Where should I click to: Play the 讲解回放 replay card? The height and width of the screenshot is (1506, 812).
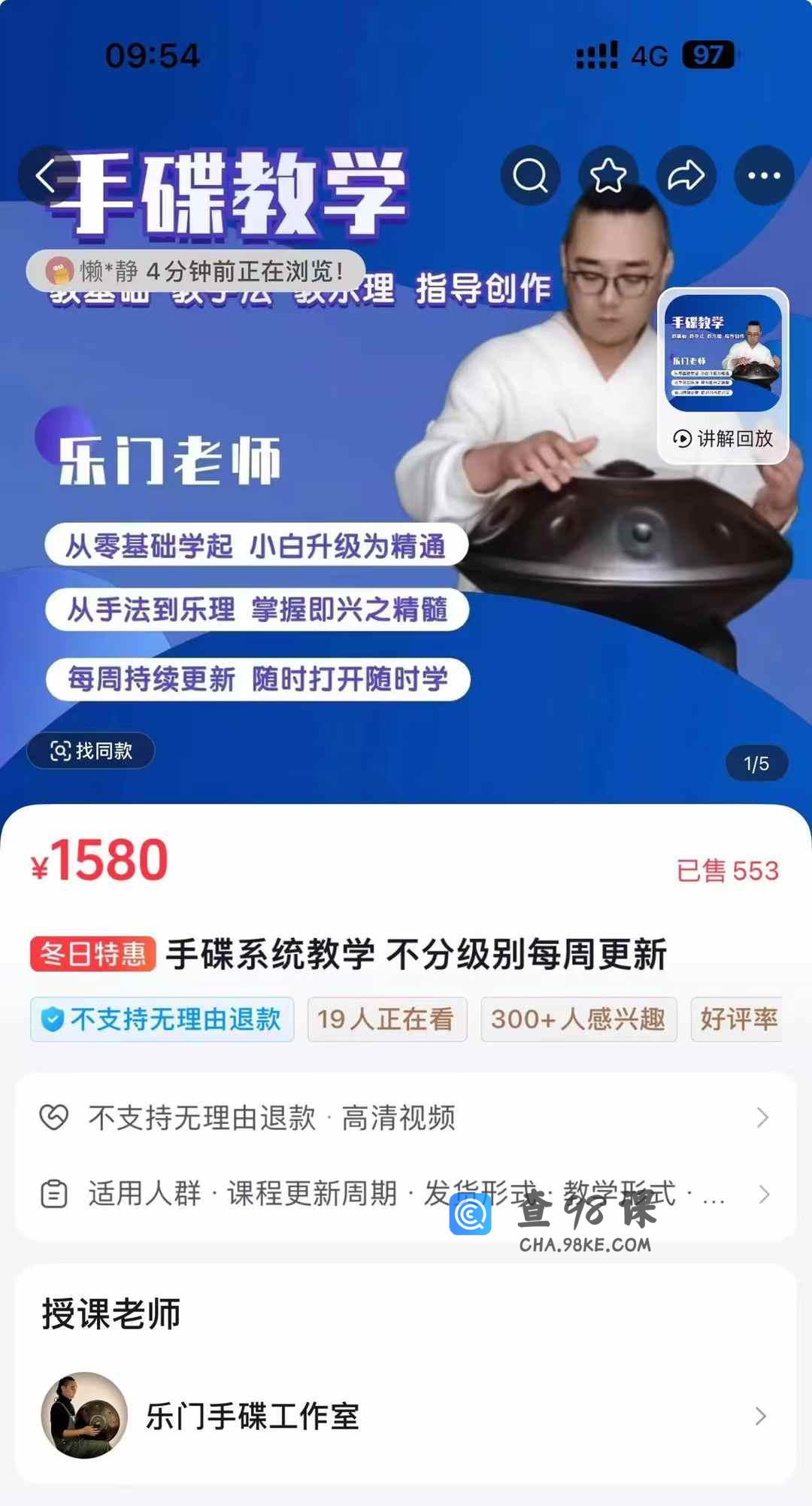pyautogui.click(x=723, y=376)
